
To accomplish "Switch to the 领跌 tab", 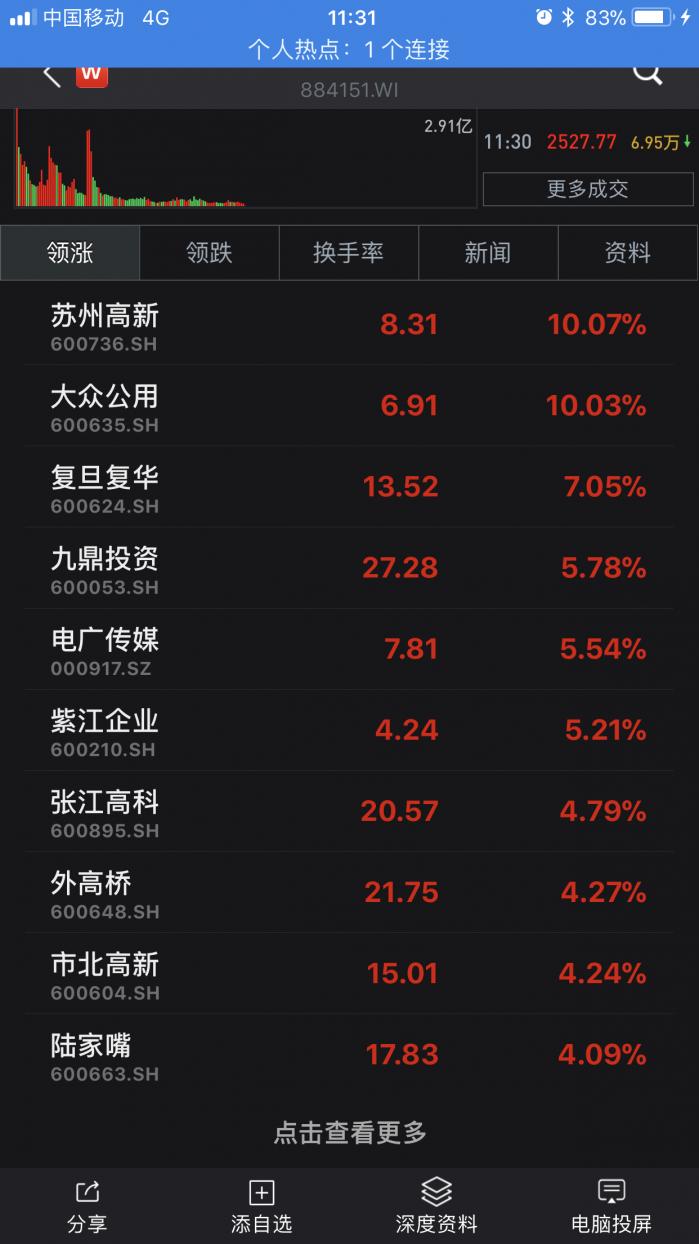I will coord(209,253).
